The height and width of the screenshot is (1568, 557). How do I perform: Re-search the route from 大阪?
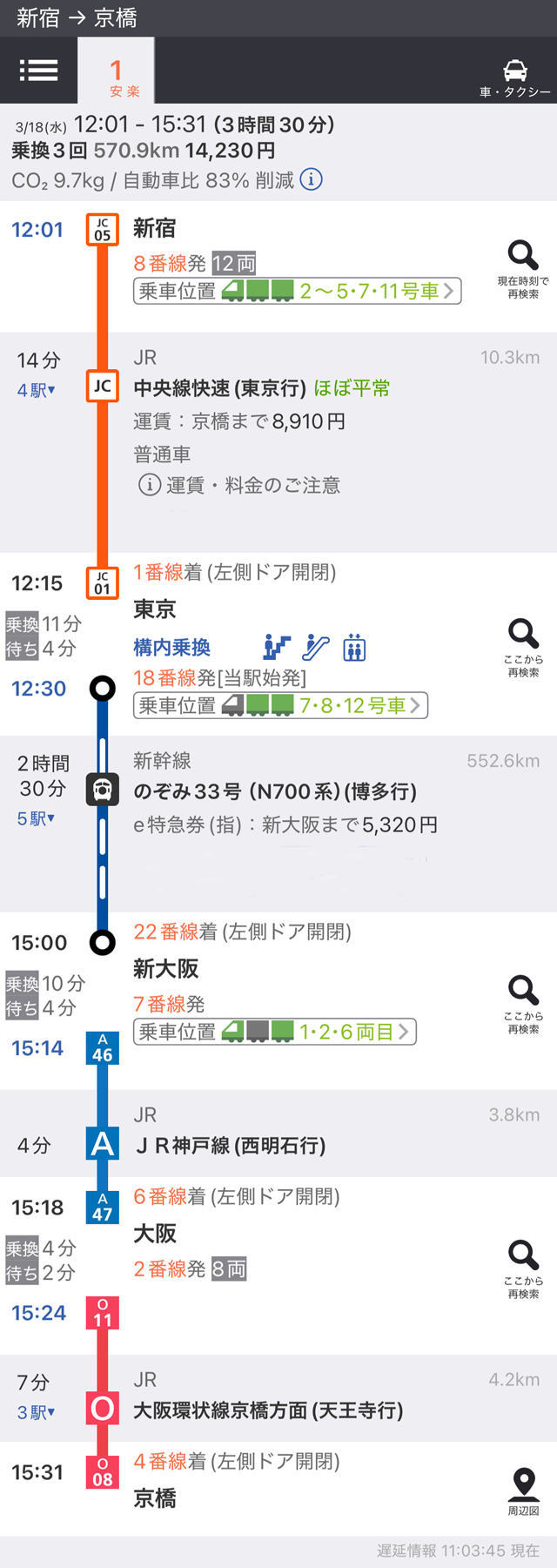(x=523, y=1268)
